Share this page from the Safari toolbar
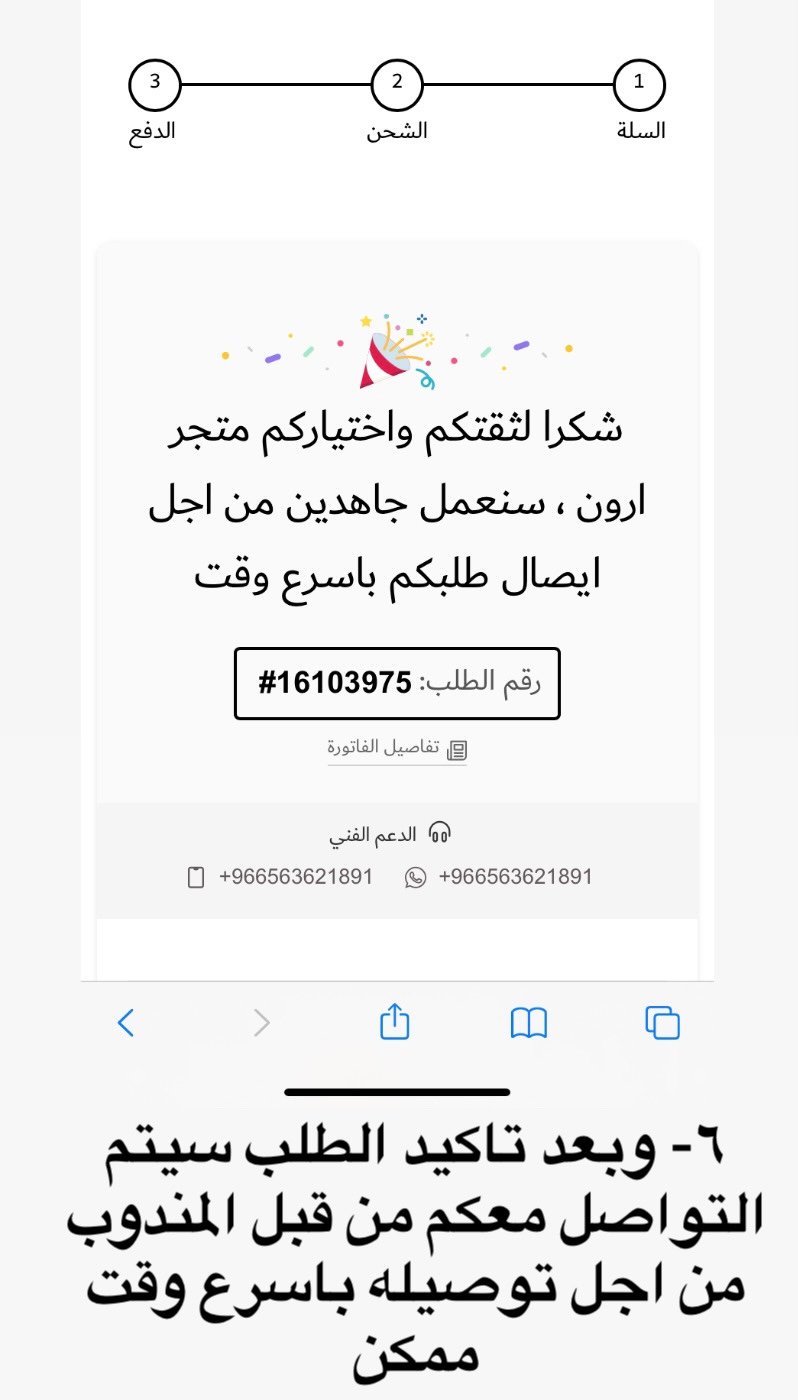798x1400 pixels. tap(395, 1022)
